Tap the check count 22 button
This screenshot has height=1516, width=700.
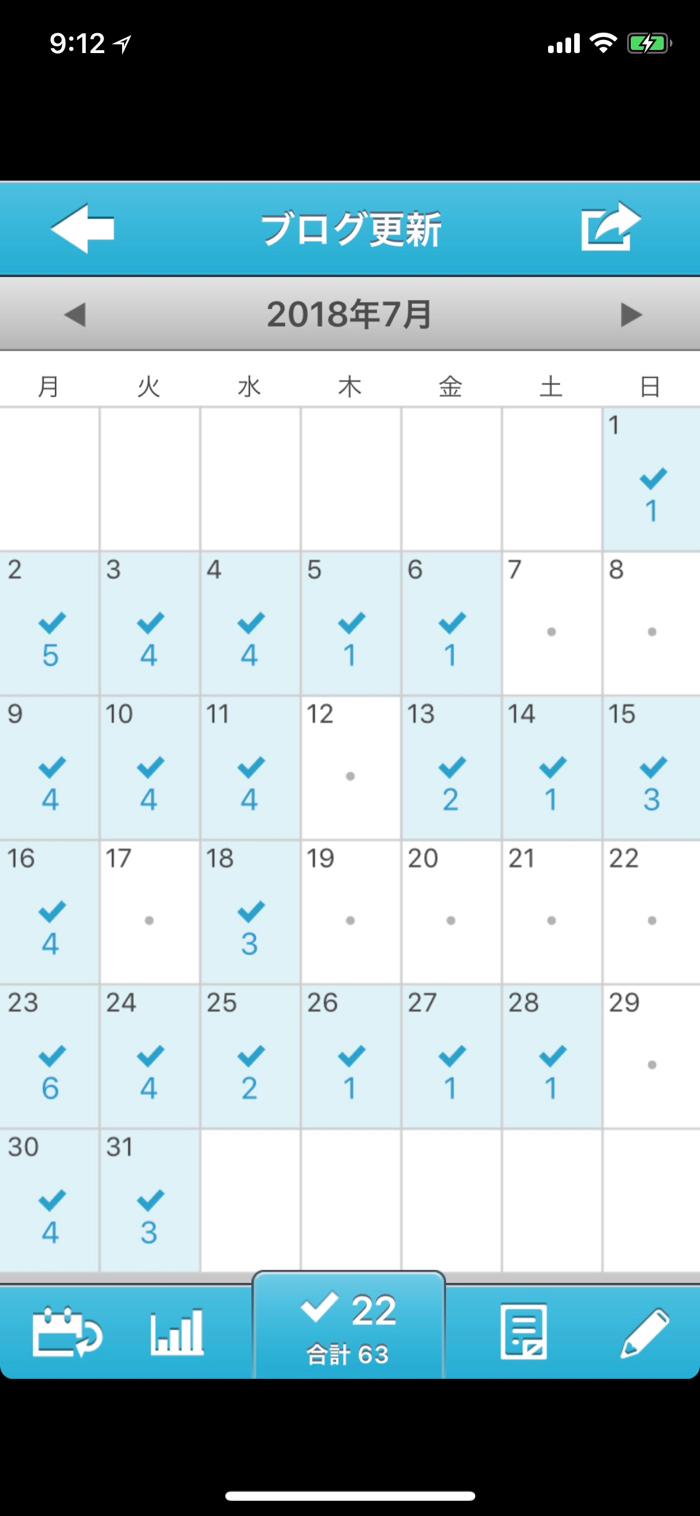pos(348,1326)
